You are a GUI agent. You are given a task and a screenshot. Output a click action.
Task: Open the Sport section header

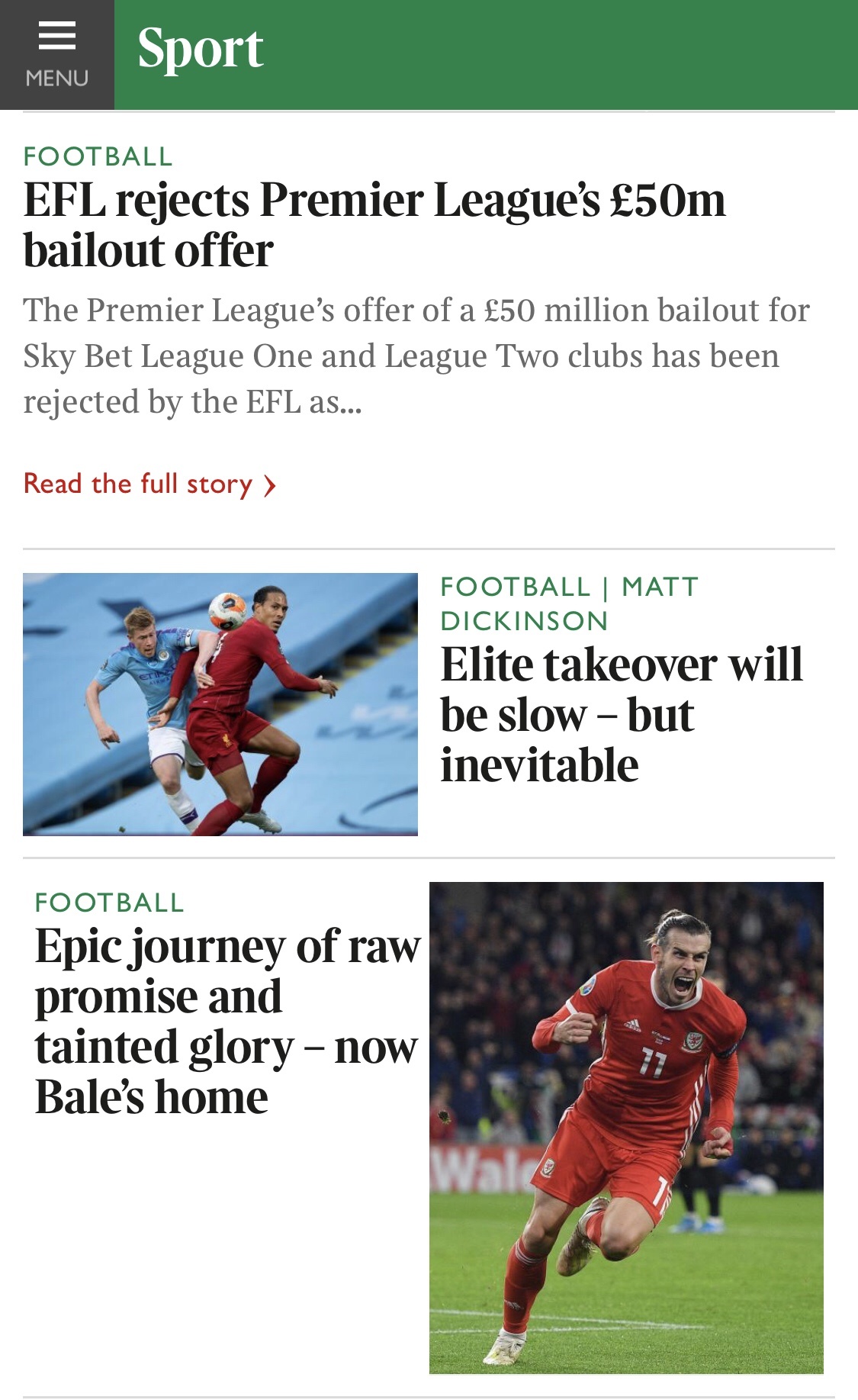(201, 50)
